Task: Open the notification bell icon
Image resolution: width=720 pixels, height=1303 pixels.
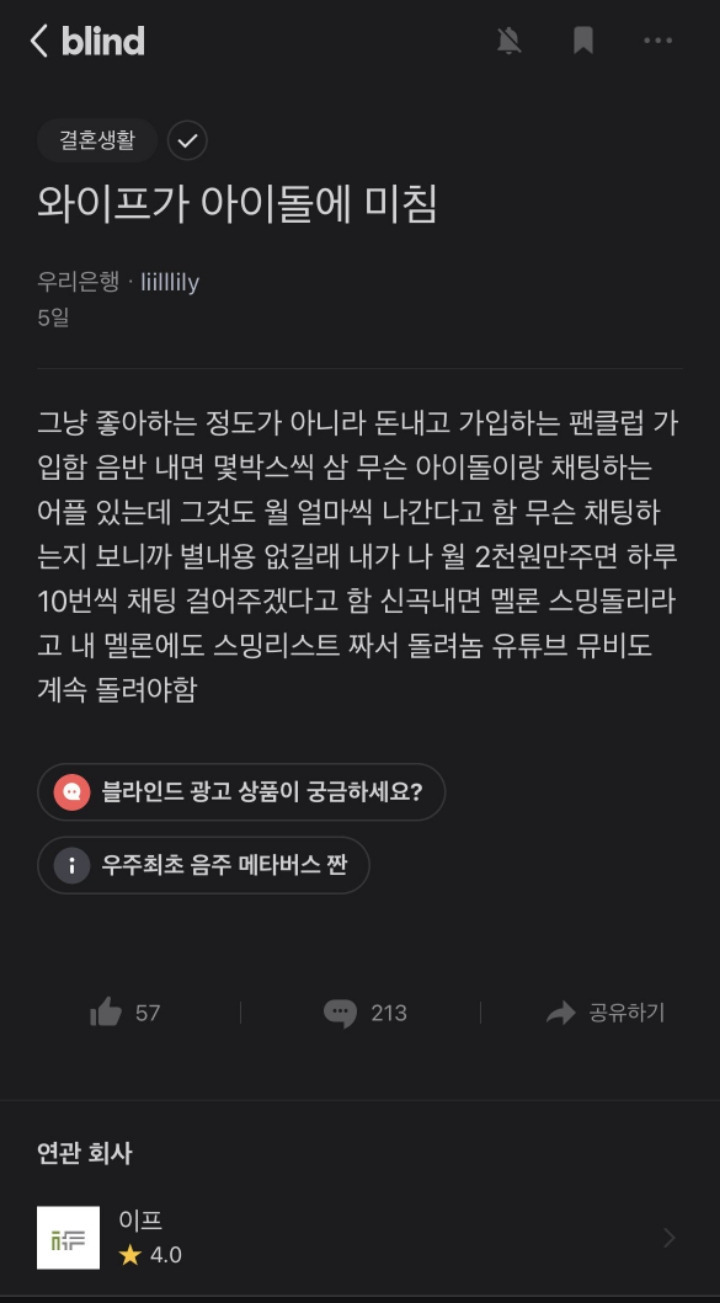Action: pos(510,41)
